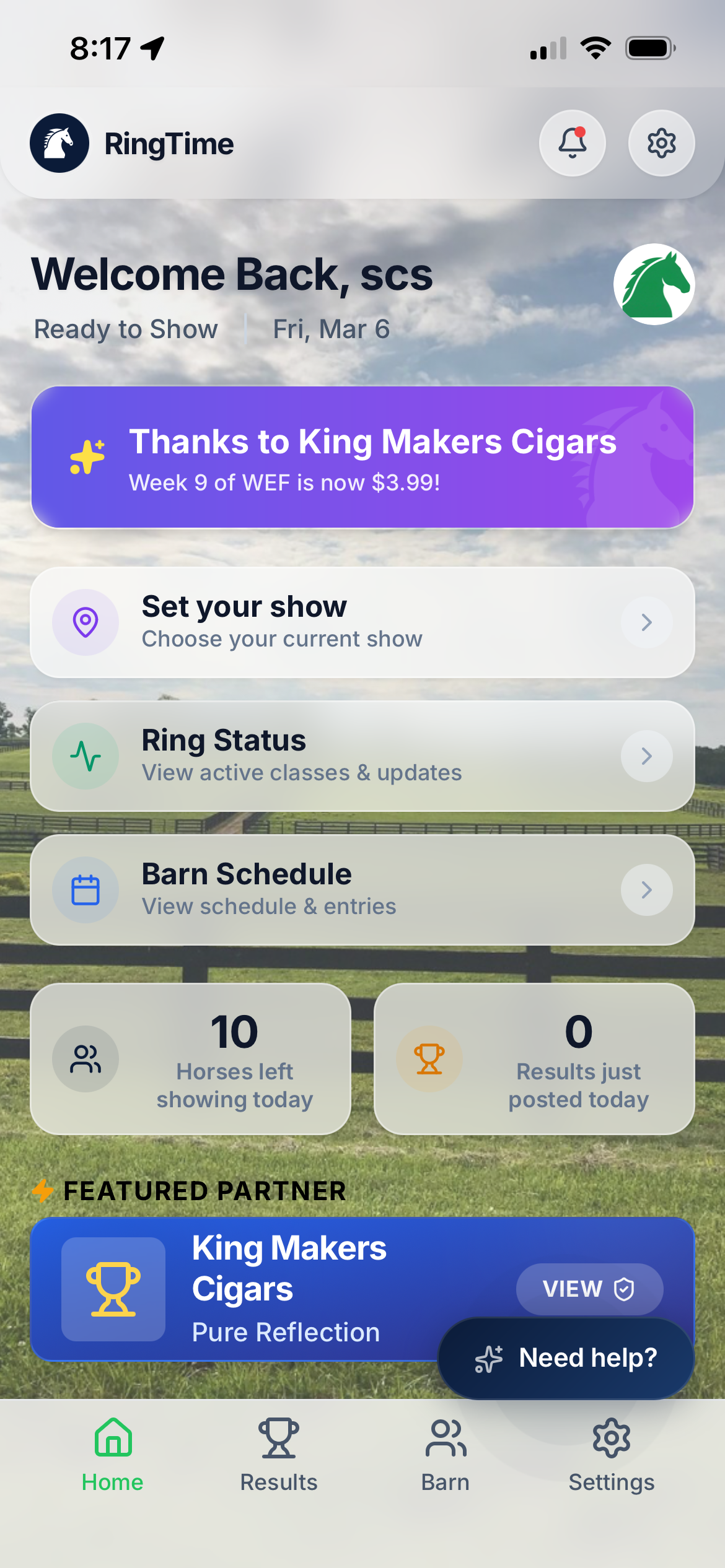Image resolution: width=725 pixels, height=1568 pixels.
Task: Open the Results just posted today card
Action: (534, 1059)
